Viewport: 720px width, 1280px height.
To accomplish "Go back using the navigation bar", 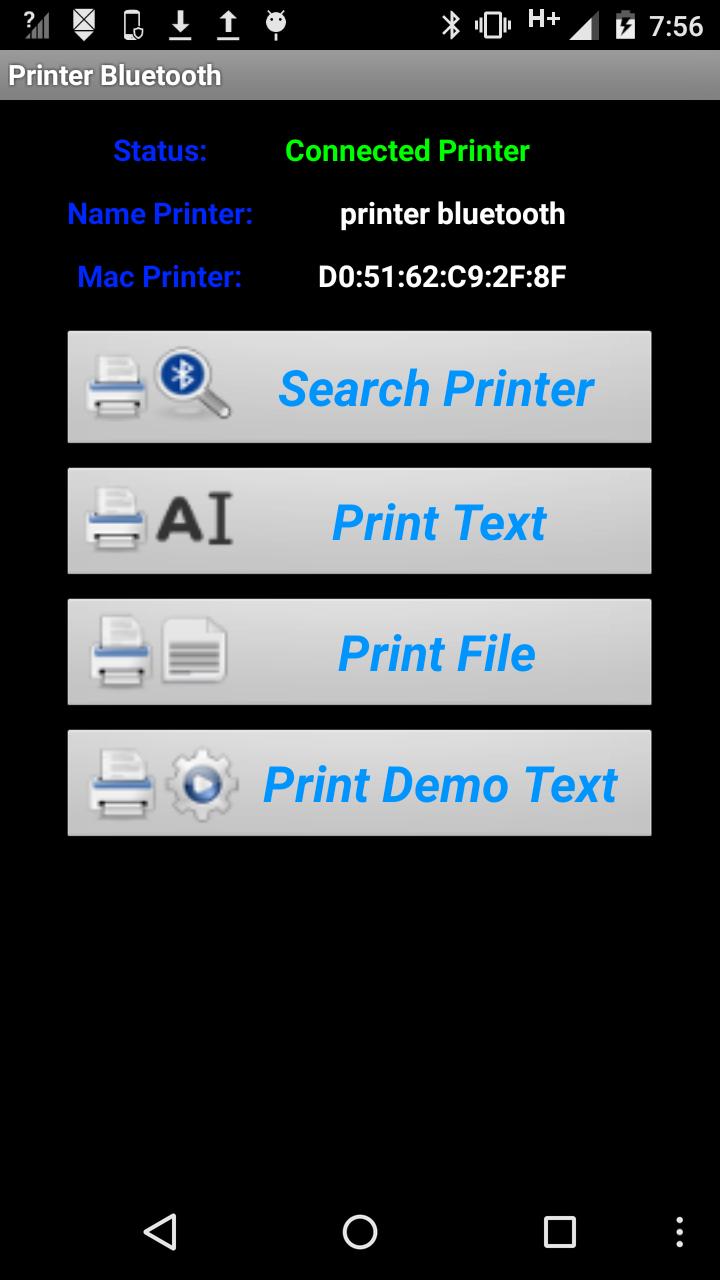I will tap(160, 1232).
